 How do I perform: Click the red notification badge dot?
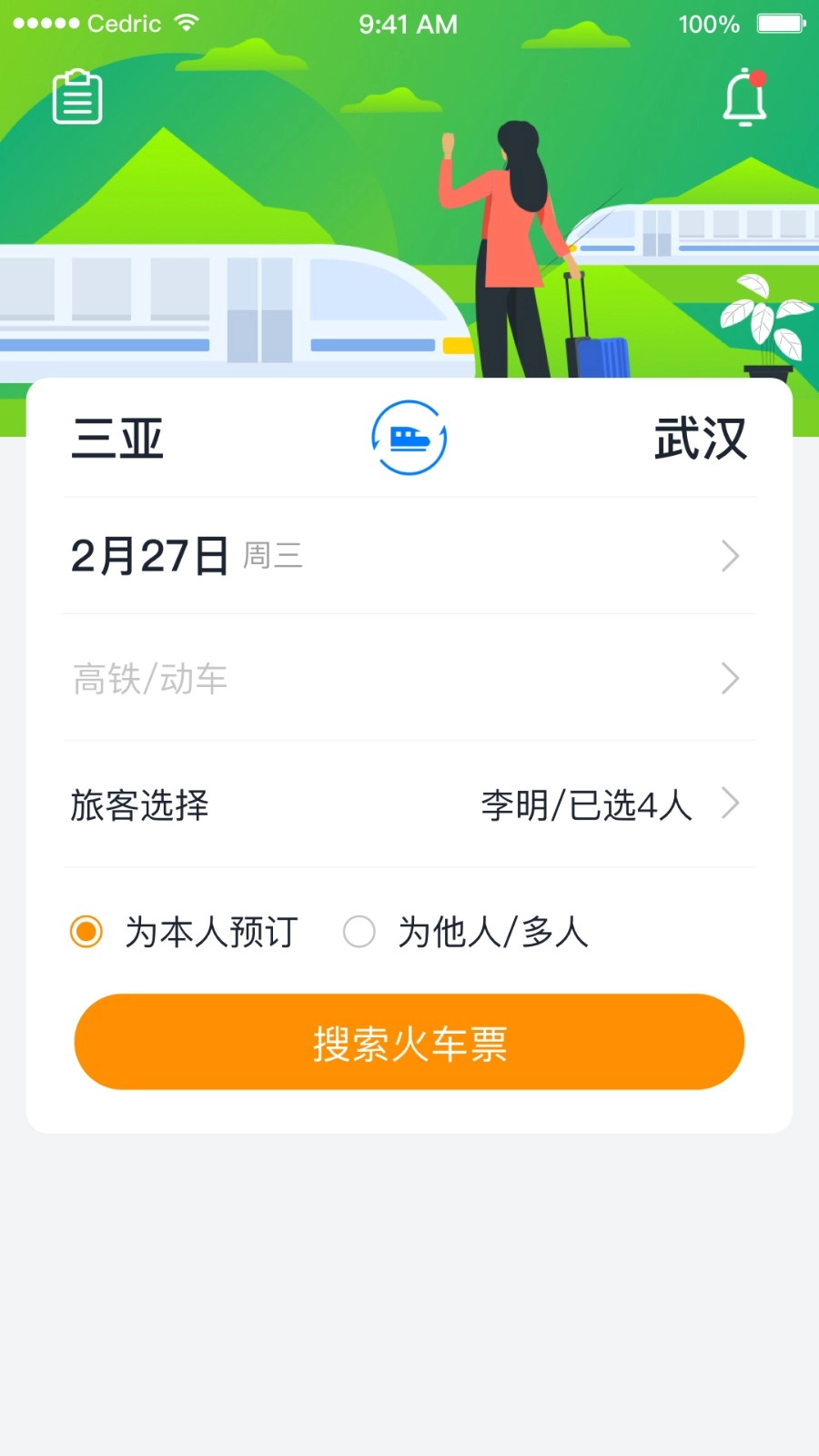pyautogui.click(x=756, y=80)
